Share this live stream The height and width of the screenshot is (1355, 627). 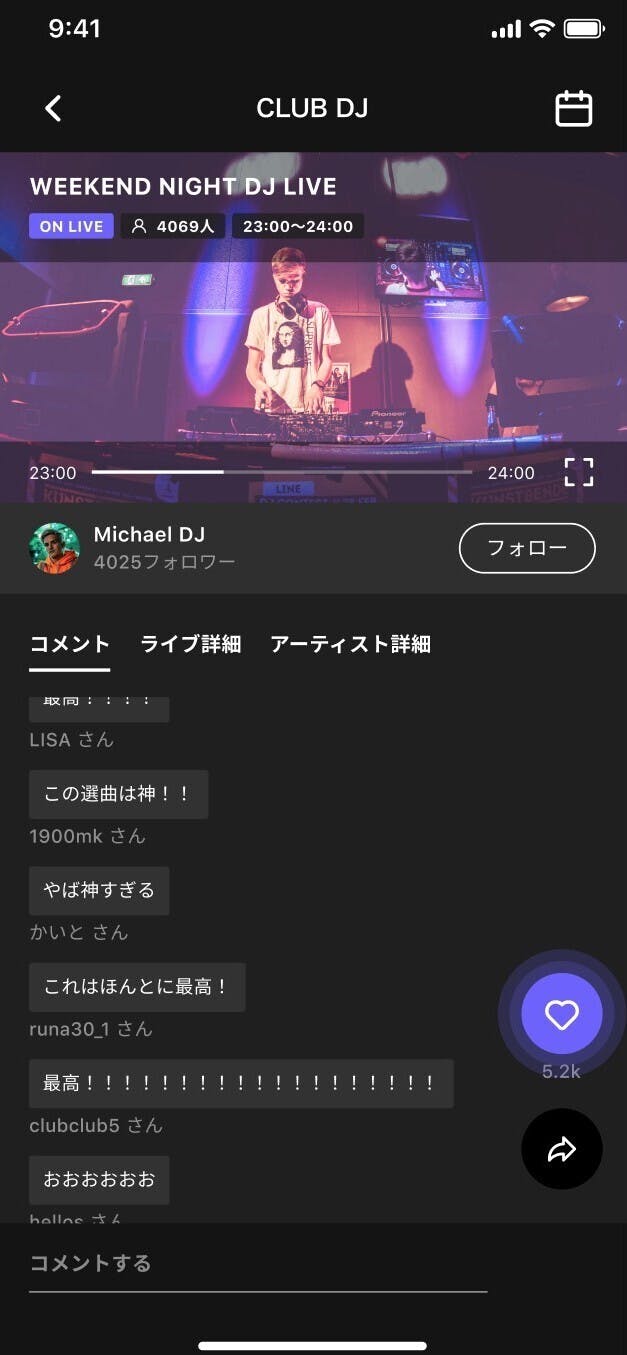click(561, 1149)
